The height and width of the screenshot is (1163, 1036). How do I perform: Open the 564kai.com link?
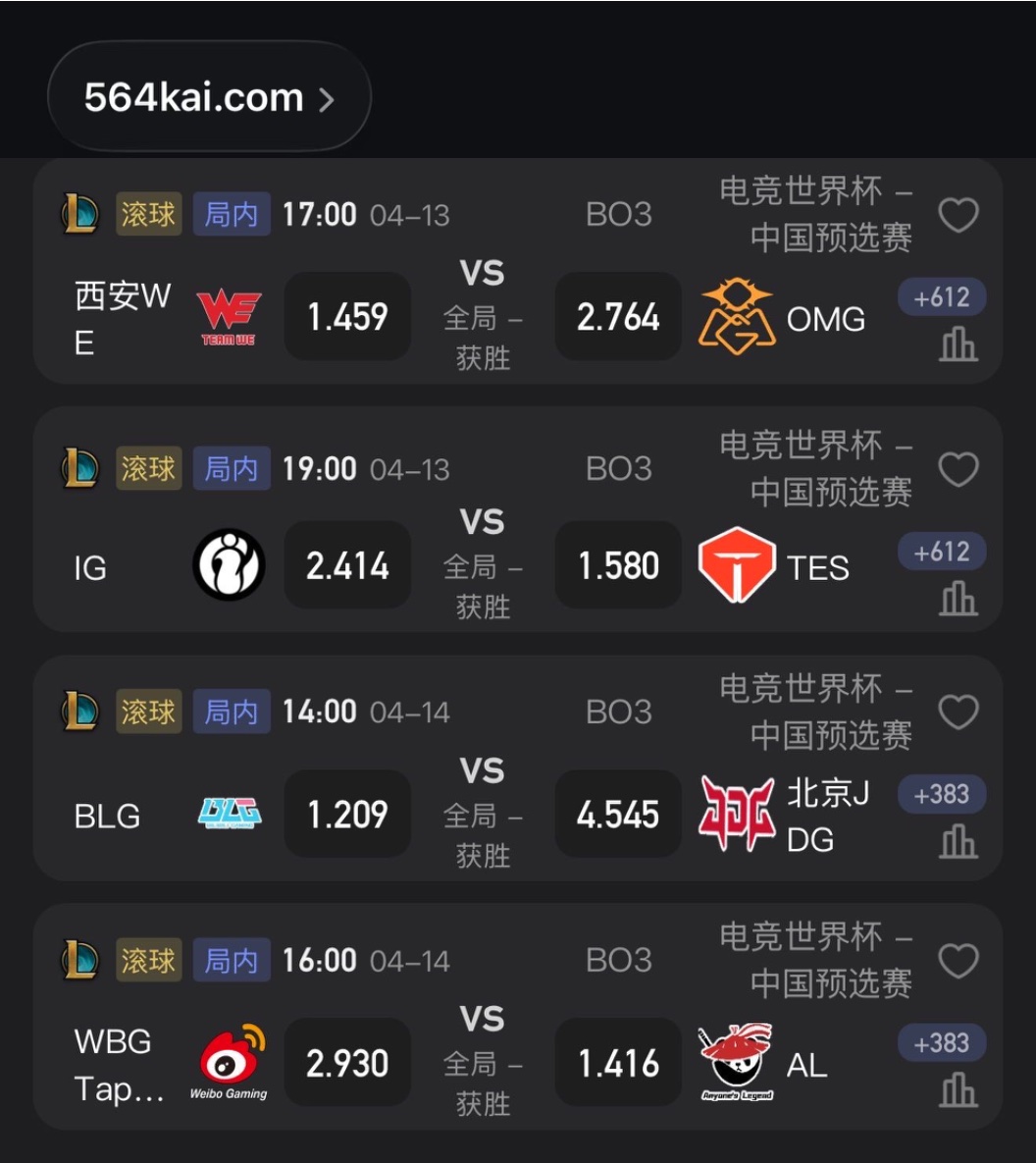[209, 97]
